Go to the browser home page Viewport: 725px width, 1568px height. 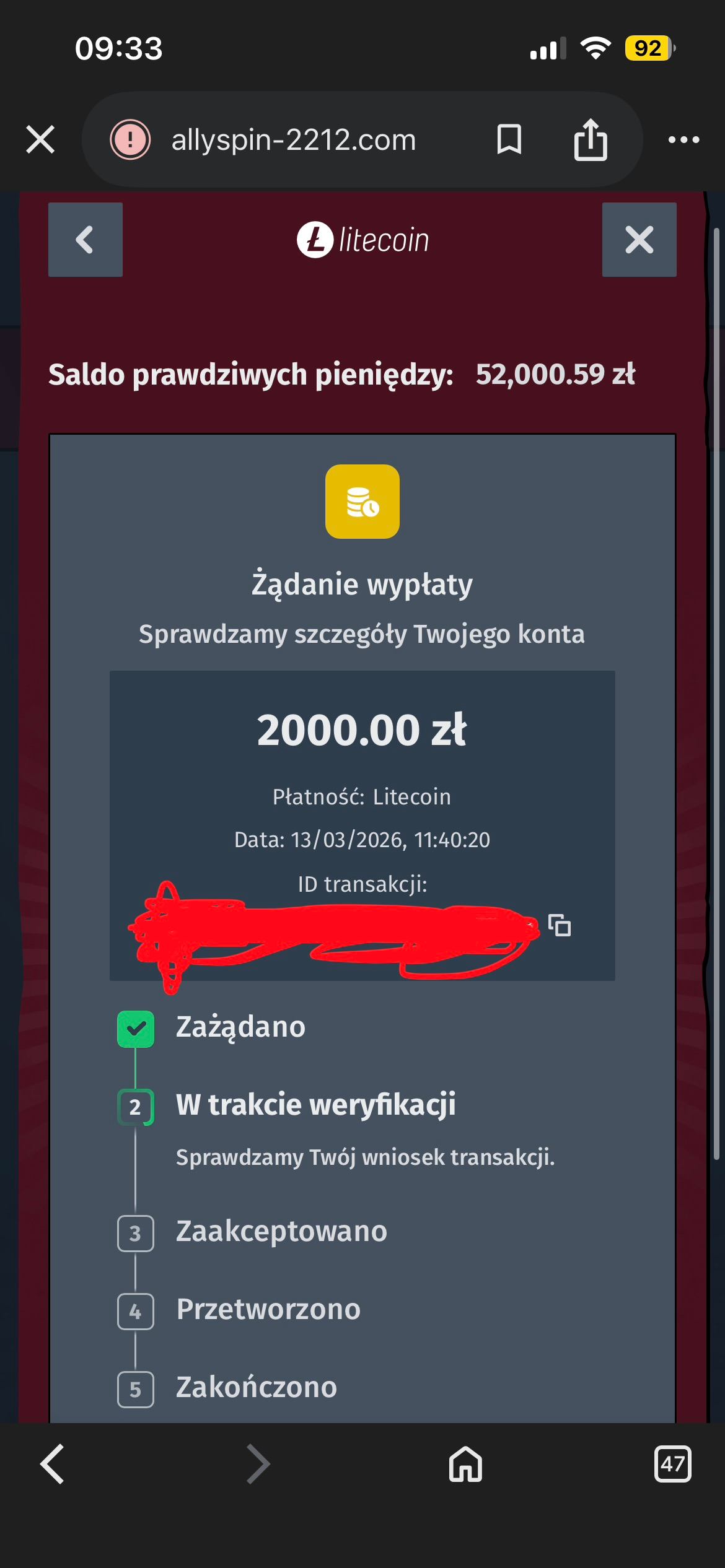click(465, 1464)
